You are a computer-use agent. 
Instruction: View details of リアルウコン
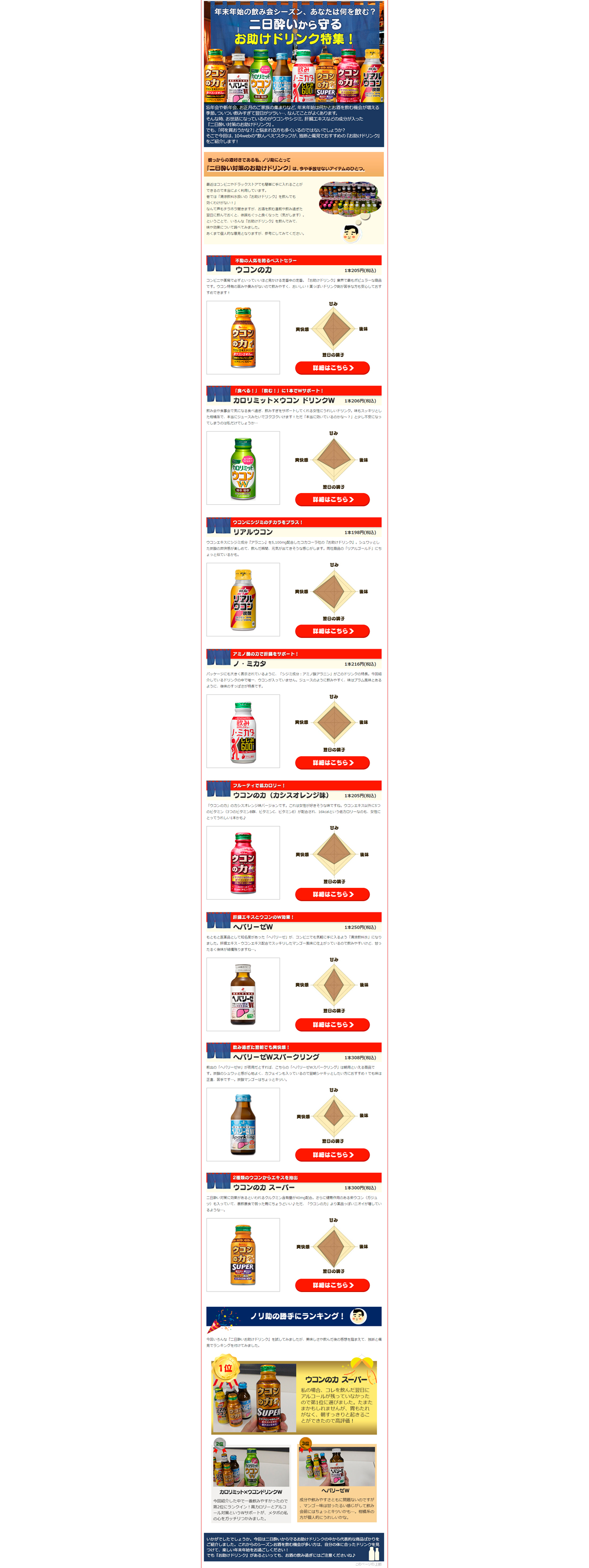332,631
